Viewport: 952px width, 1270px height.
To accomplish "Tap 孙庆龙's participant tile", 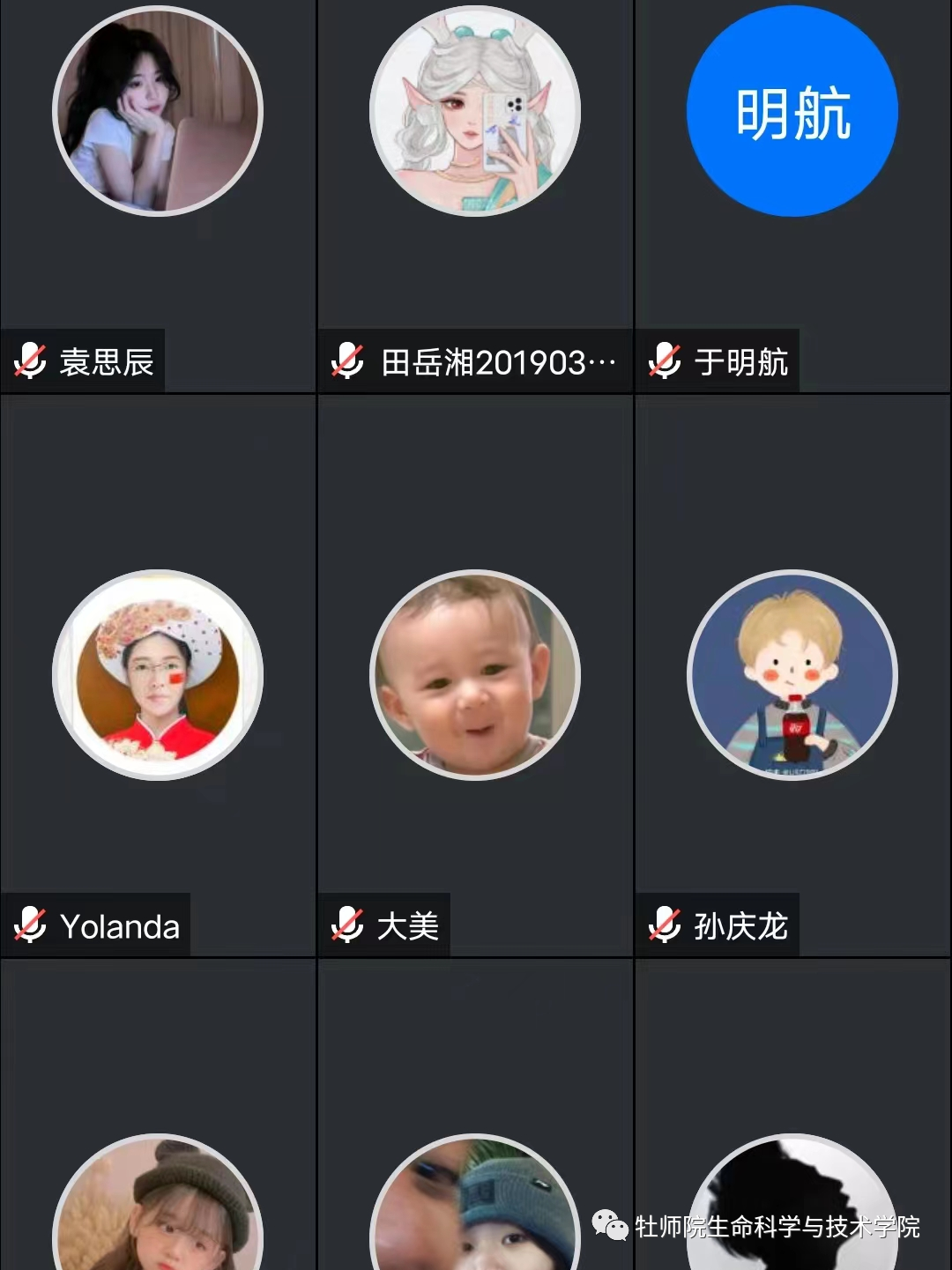I will (792, 675).
